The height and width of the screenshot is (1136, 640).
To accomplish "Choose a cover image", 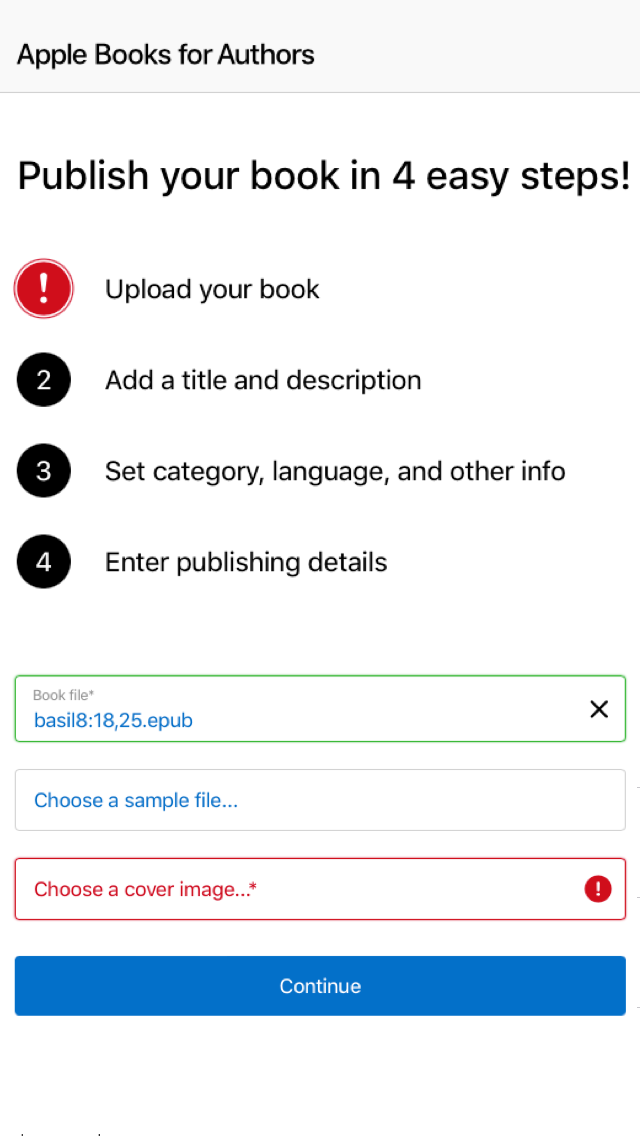I will (320, 889).
